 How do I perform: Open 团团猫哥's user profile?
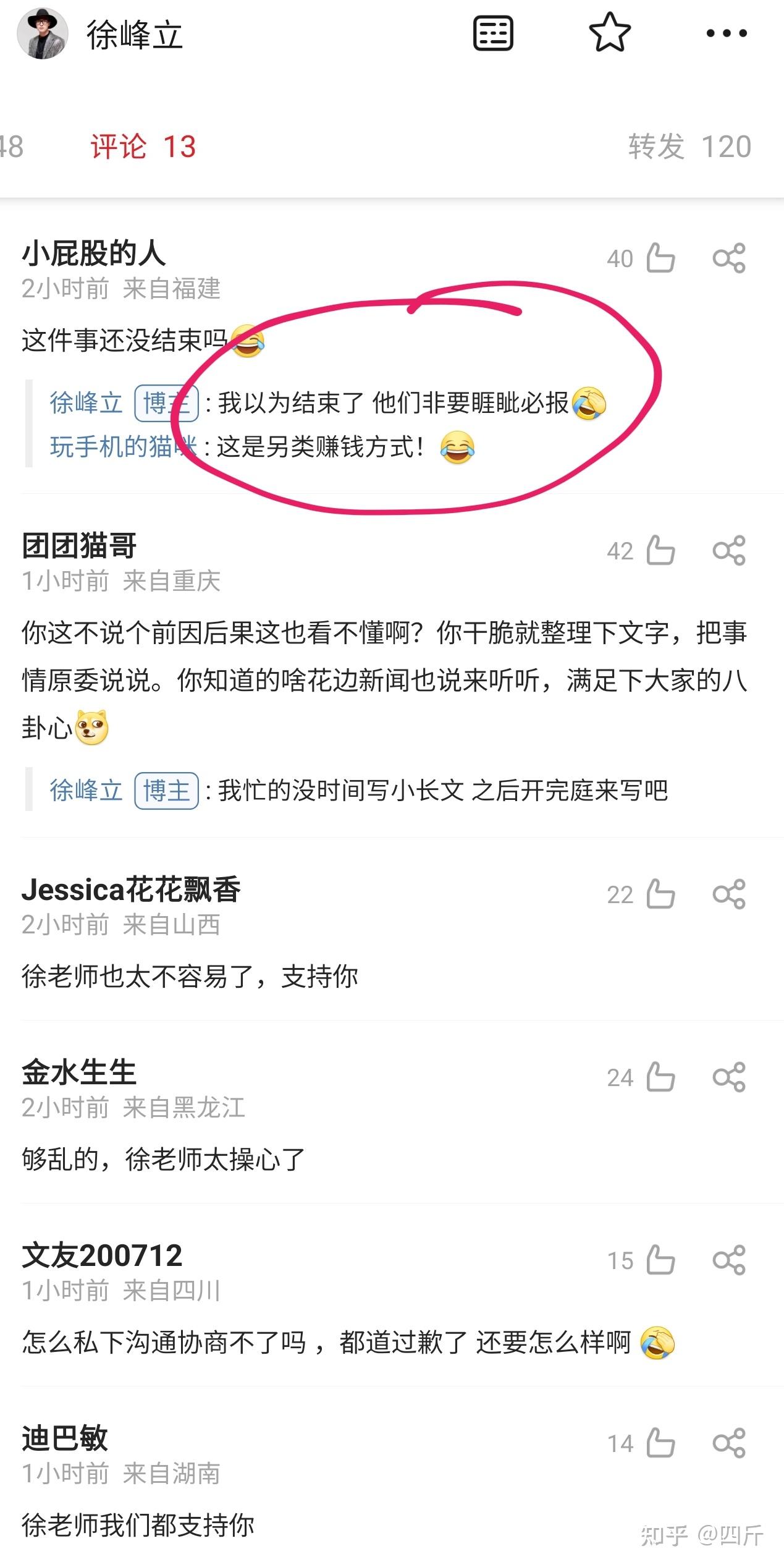[x=79, y=546]
